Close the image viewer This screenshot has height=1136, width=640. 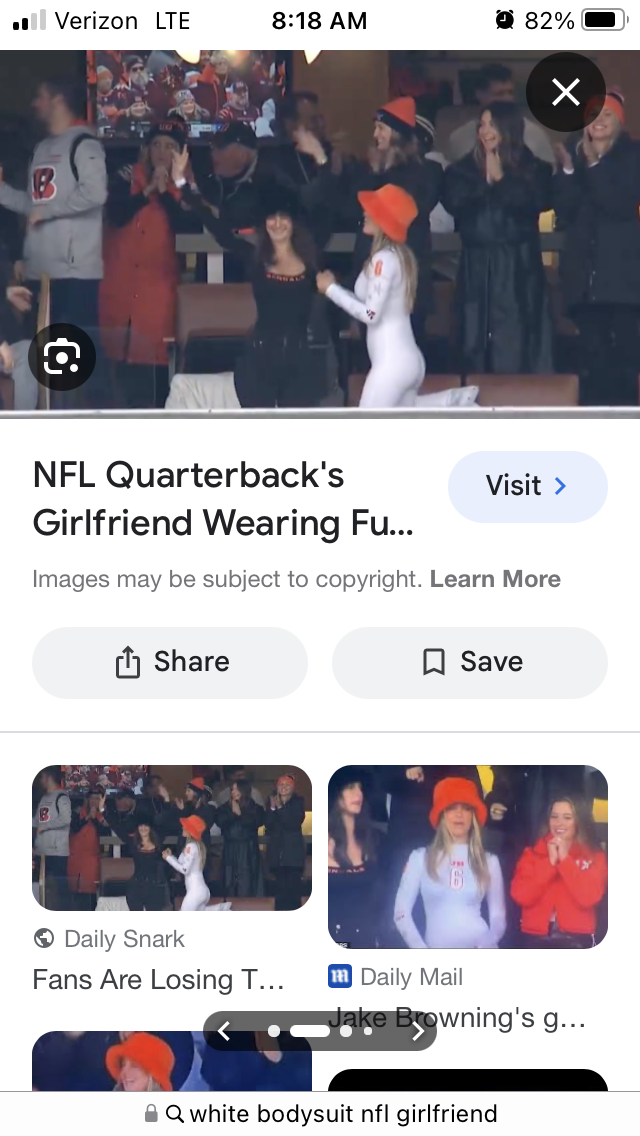[566, 93]
